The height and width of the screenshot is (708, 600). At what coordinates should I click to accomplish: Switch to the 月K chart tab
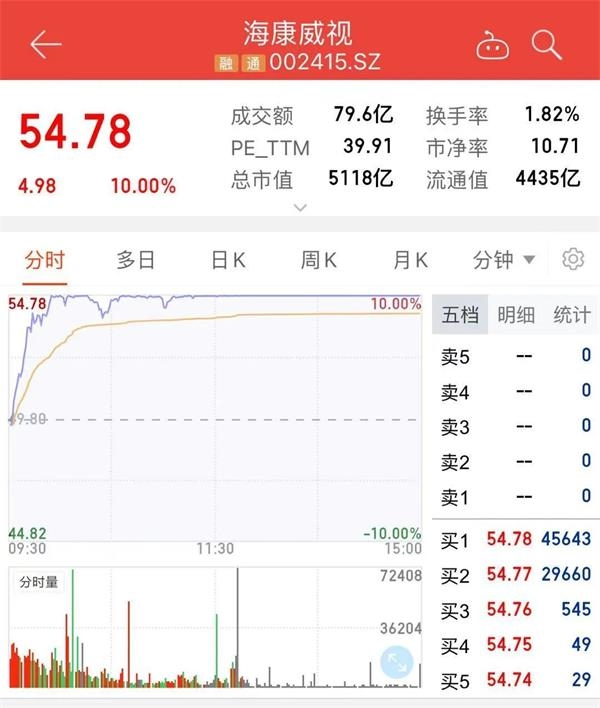[410, 260]
